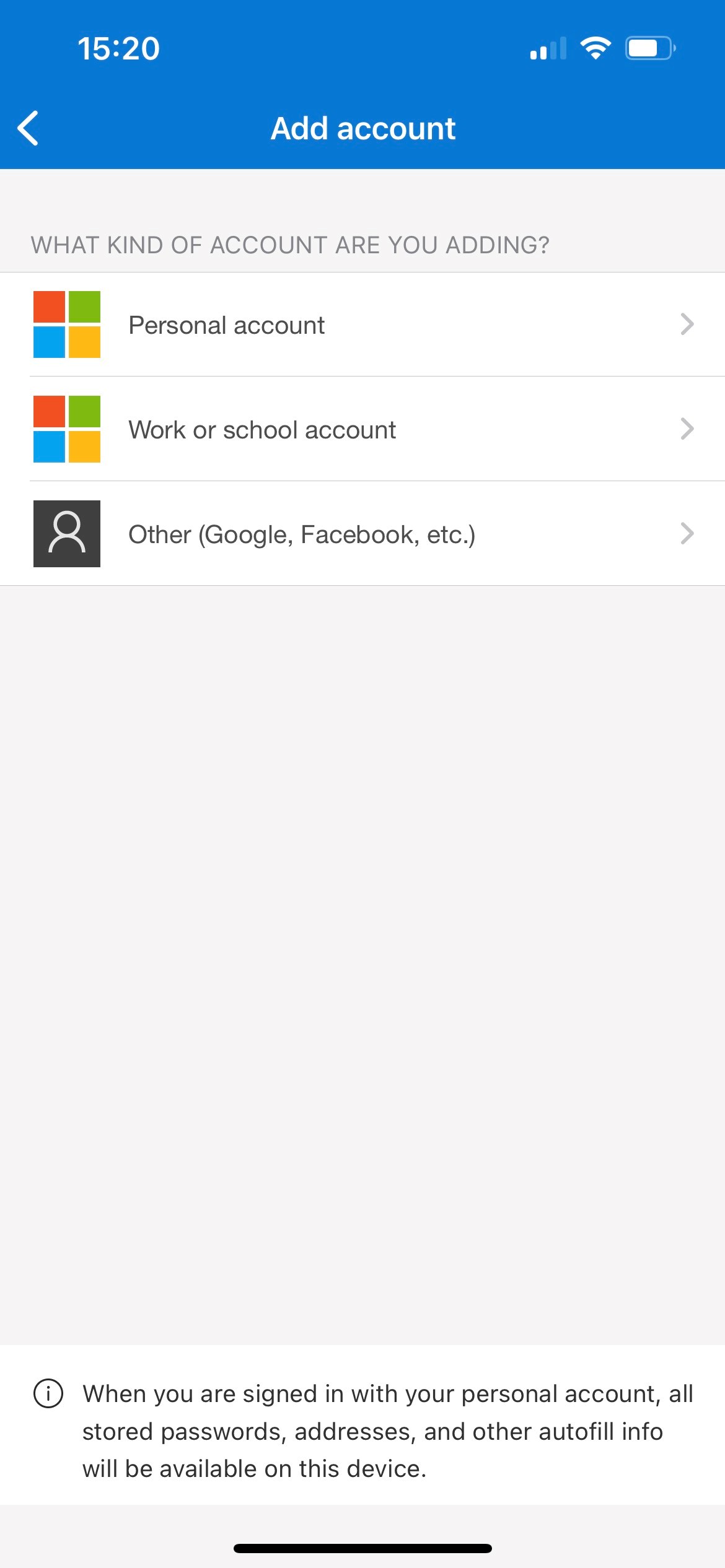This screenshot has width=725, height=1568.
Task: Click the battery icon in the status bar
Action: tap(649, 48)
